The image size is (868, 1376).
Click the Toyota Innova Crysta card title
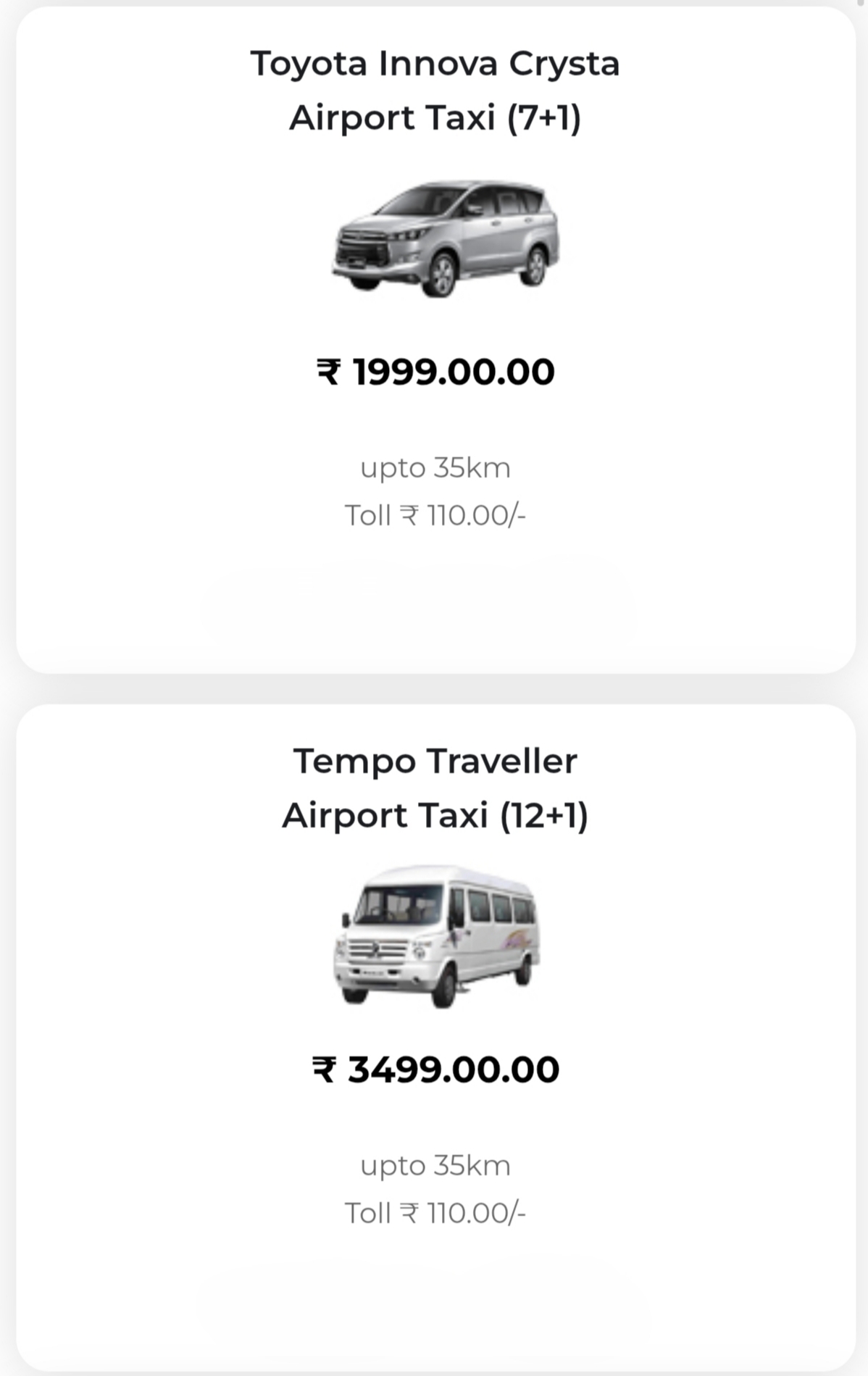pyautogui.click(x=434, y=64)
